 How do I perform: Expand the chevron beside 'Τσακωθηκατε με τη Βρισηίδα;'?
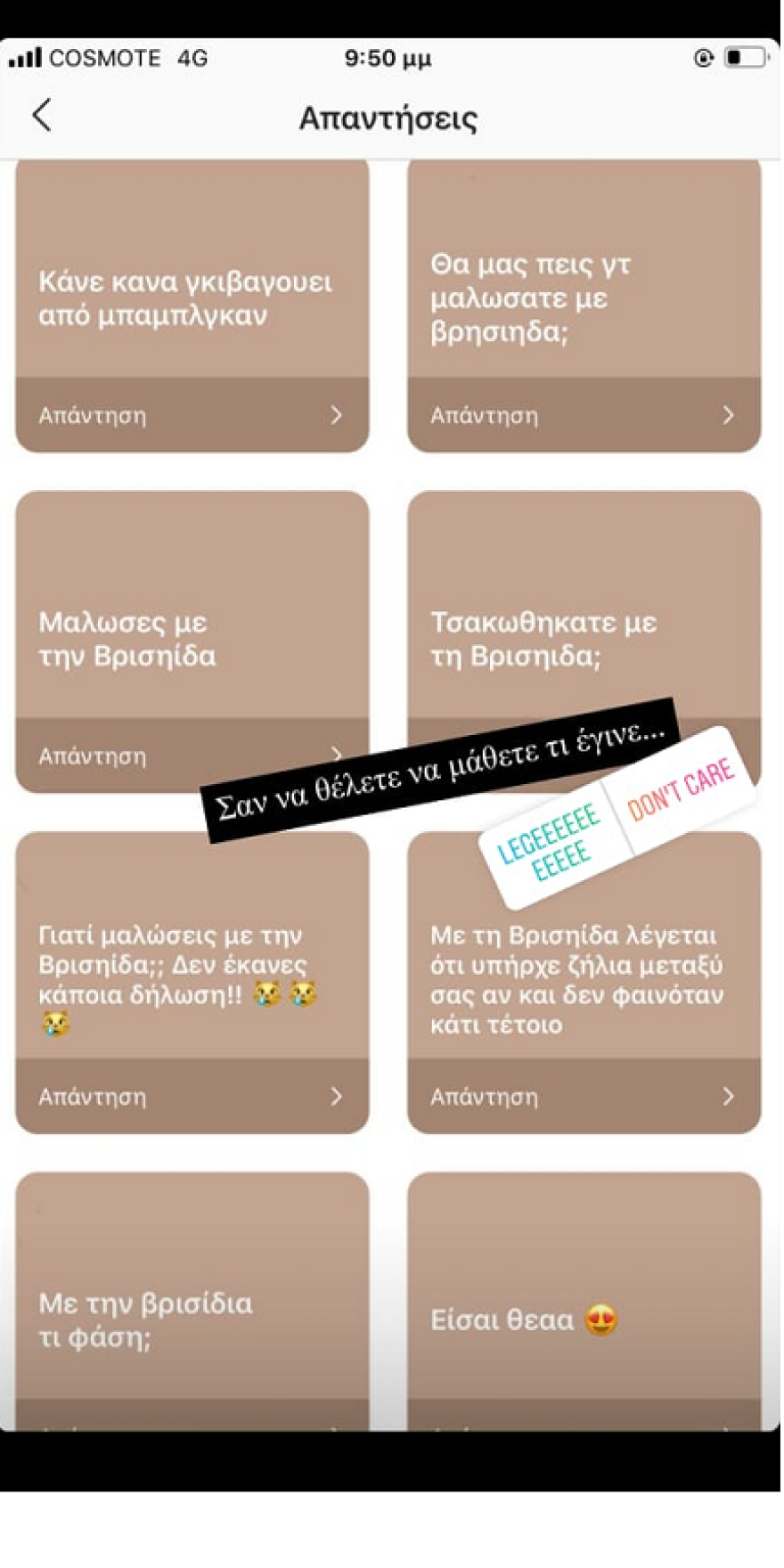pos(729,755)
